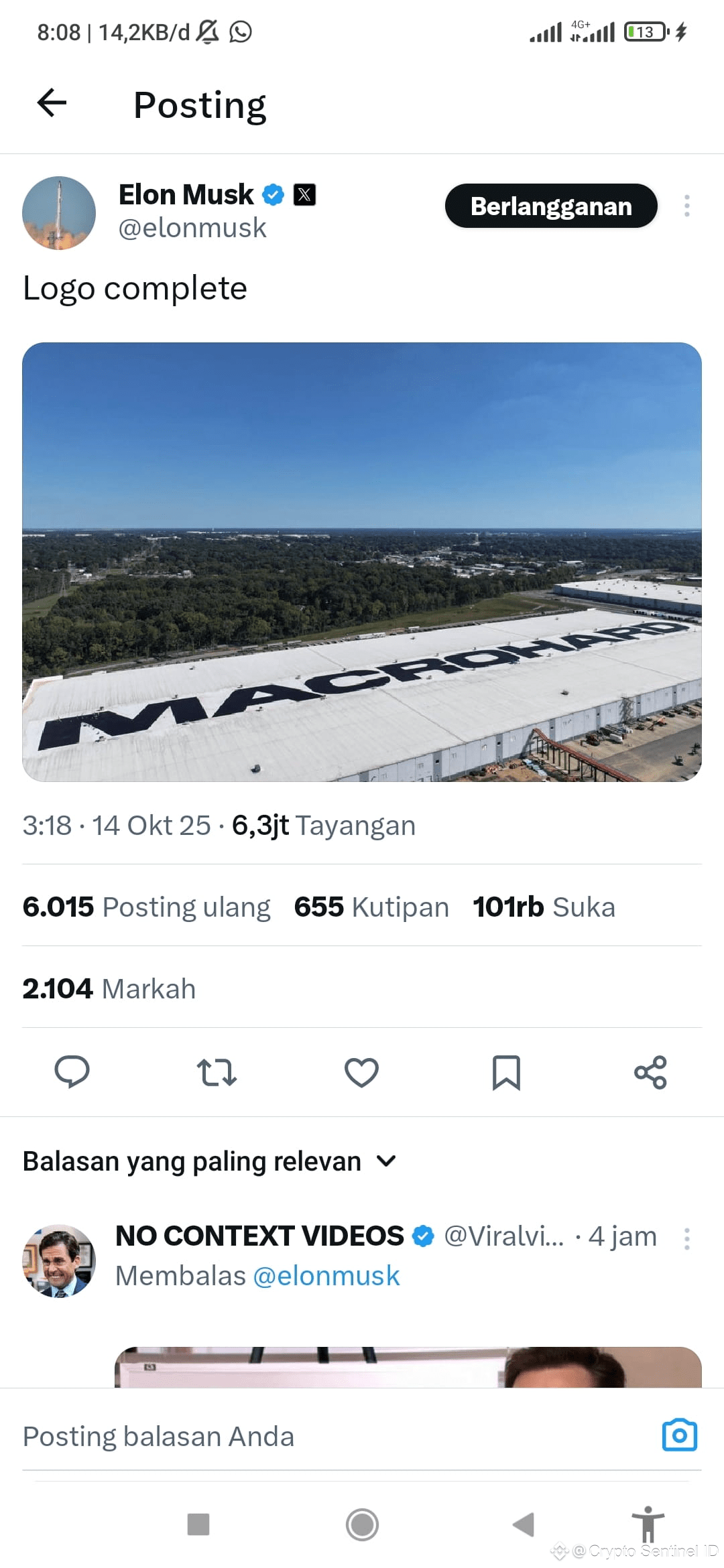Image resolution: width=724 pixels, height=1568 pixels.
Task: Show the 655 Kutipan list
Action: click(x=371, y=907)
